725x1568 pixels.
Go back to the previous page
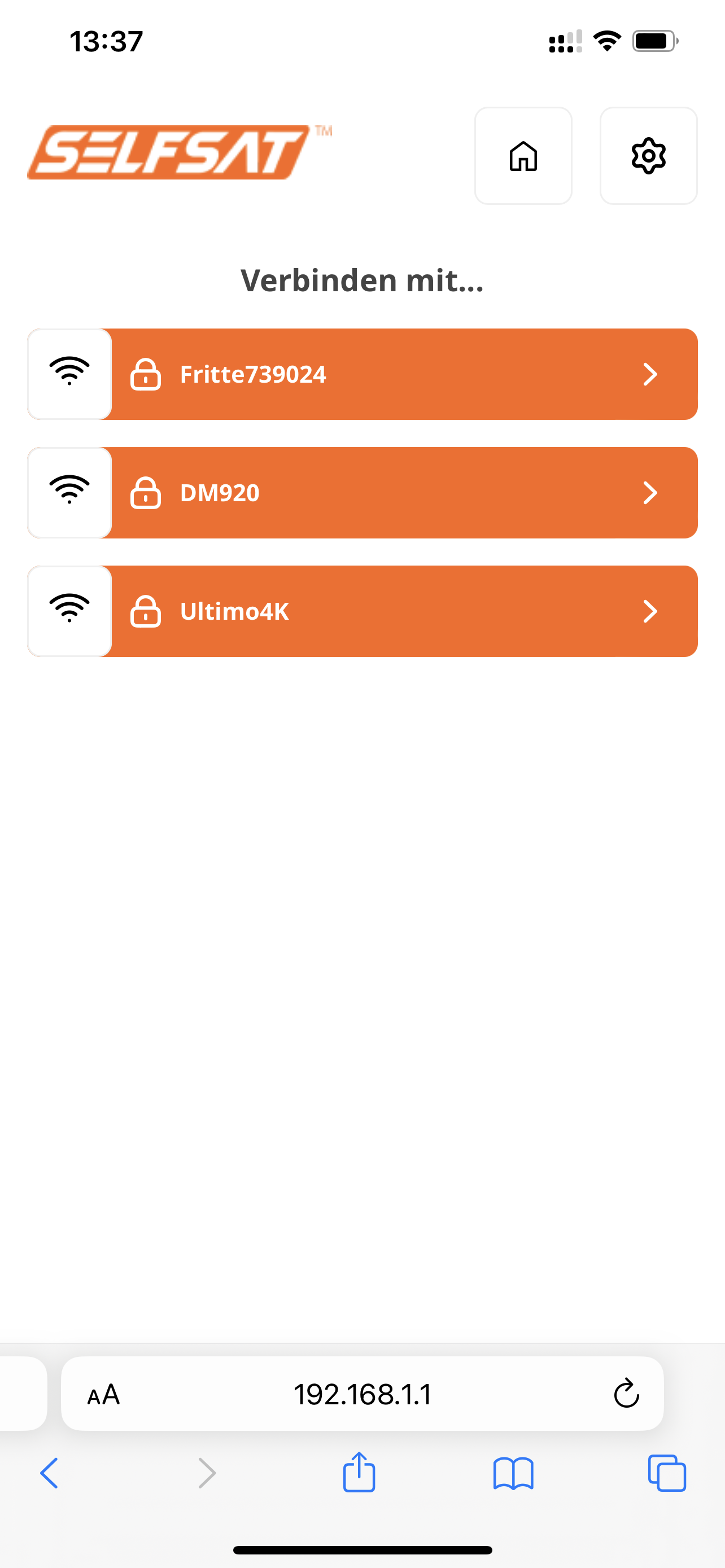point(49,1473)
